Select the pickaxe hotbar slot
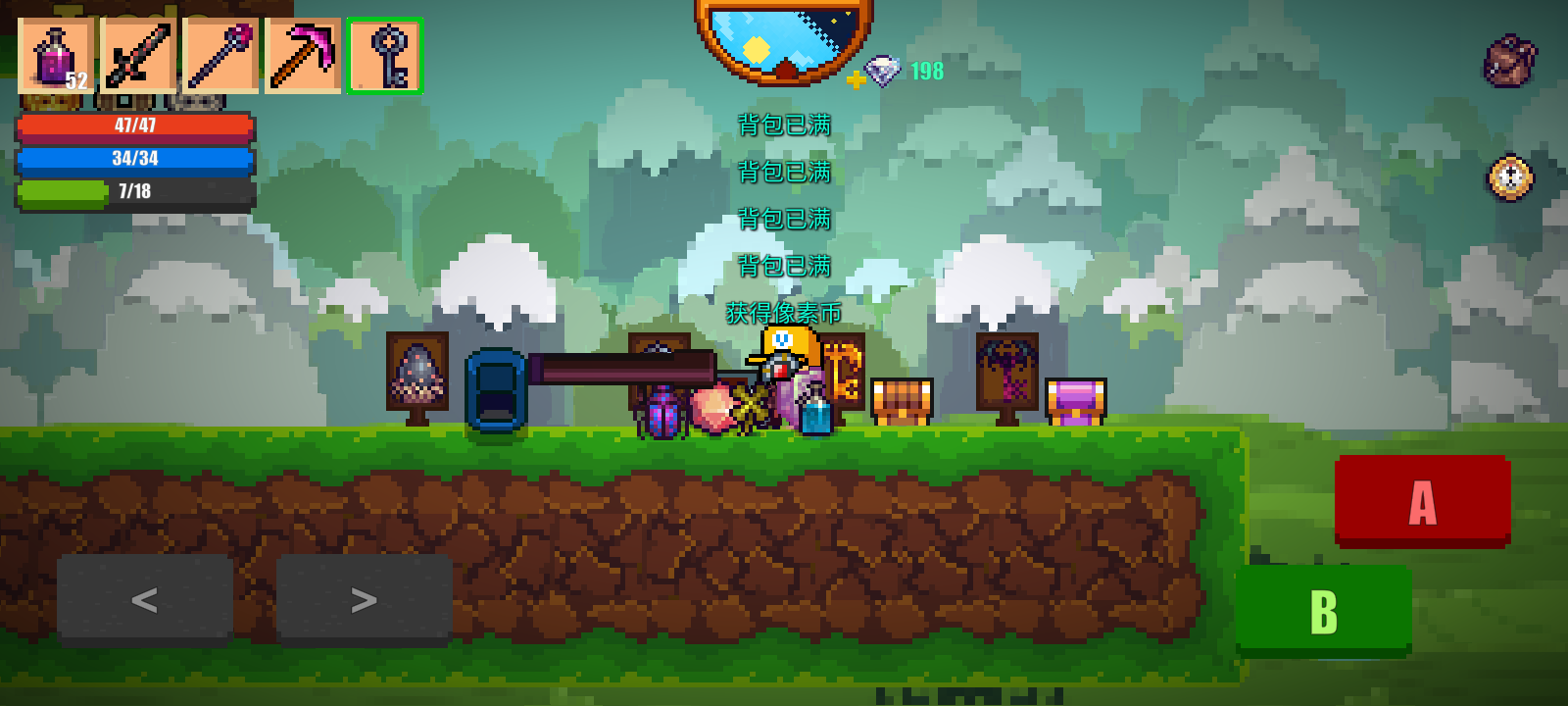The image size is (1568, 706). (303, 56)
